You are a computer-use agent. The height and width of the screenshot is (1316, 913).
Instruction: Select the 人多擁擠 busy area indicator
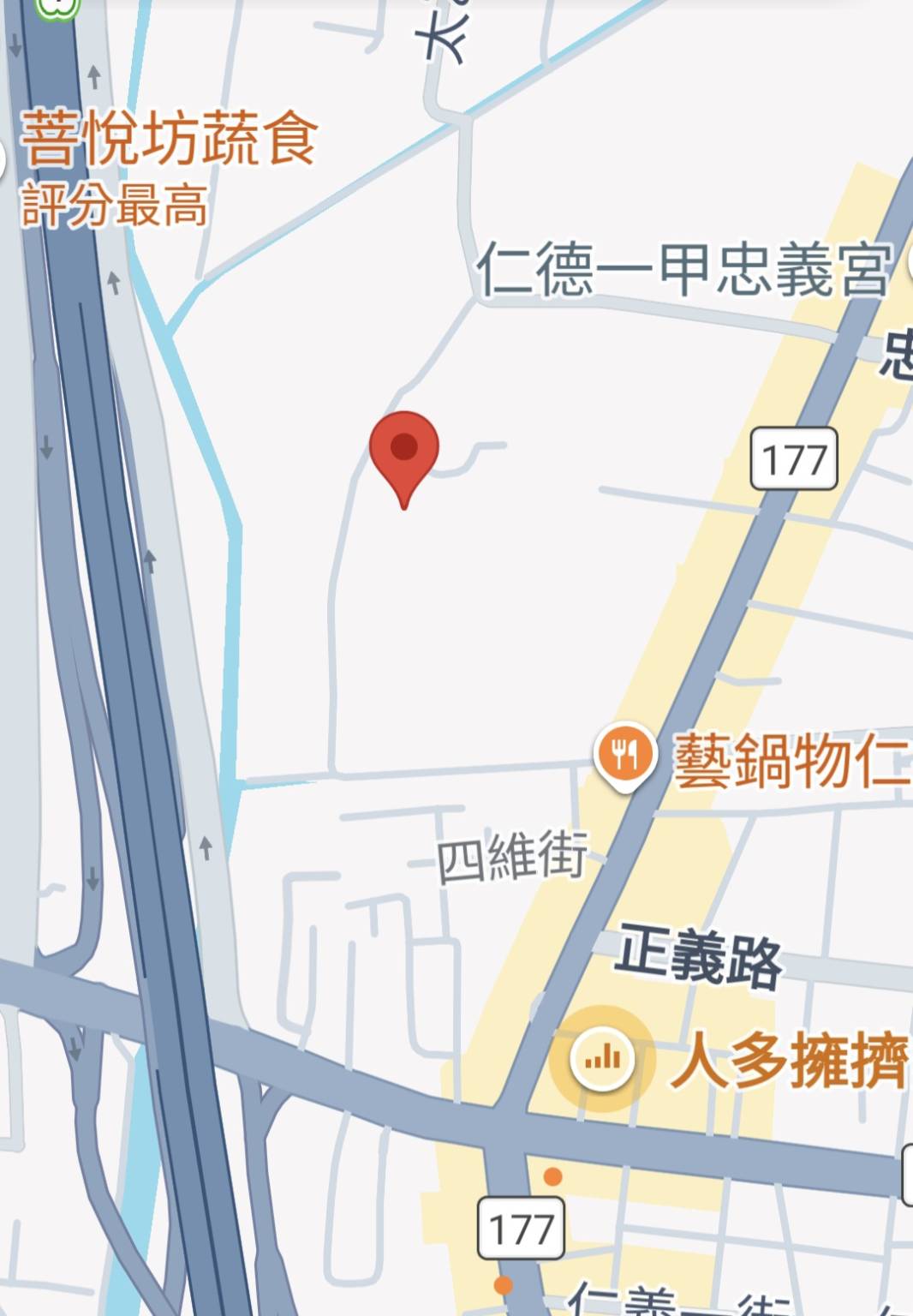pos(602,1059)
